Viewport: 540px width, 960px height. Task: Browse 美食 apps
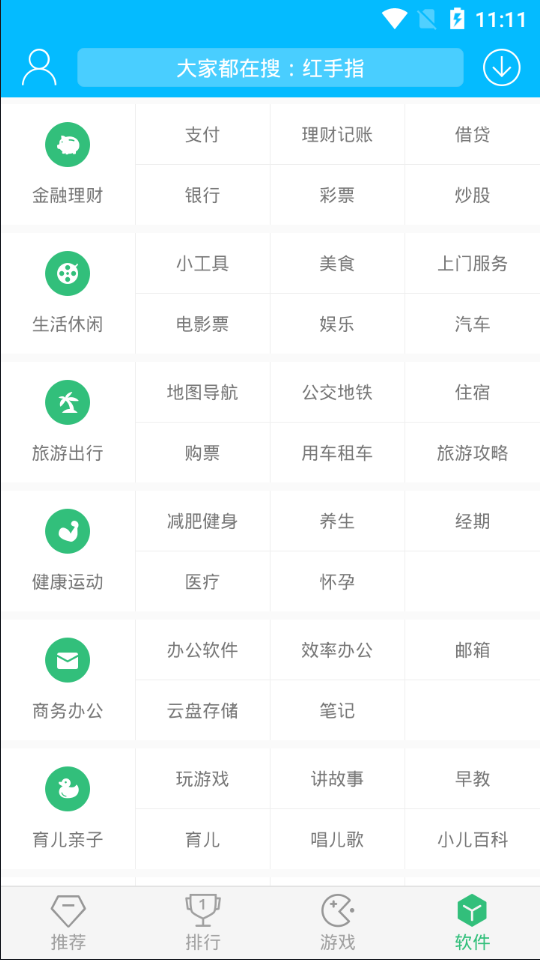click(x=337, y=263)
